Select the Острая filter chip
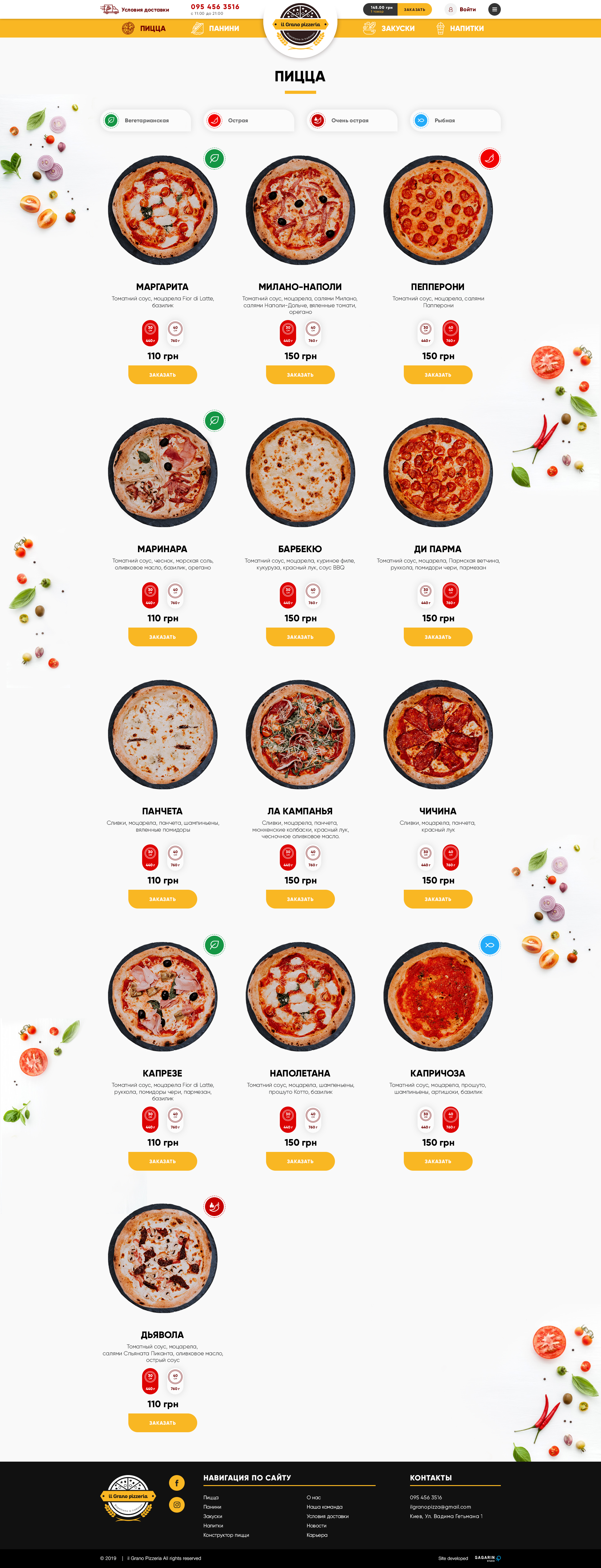The width and height of the screenshot is (601, 1568). (249, 120)
